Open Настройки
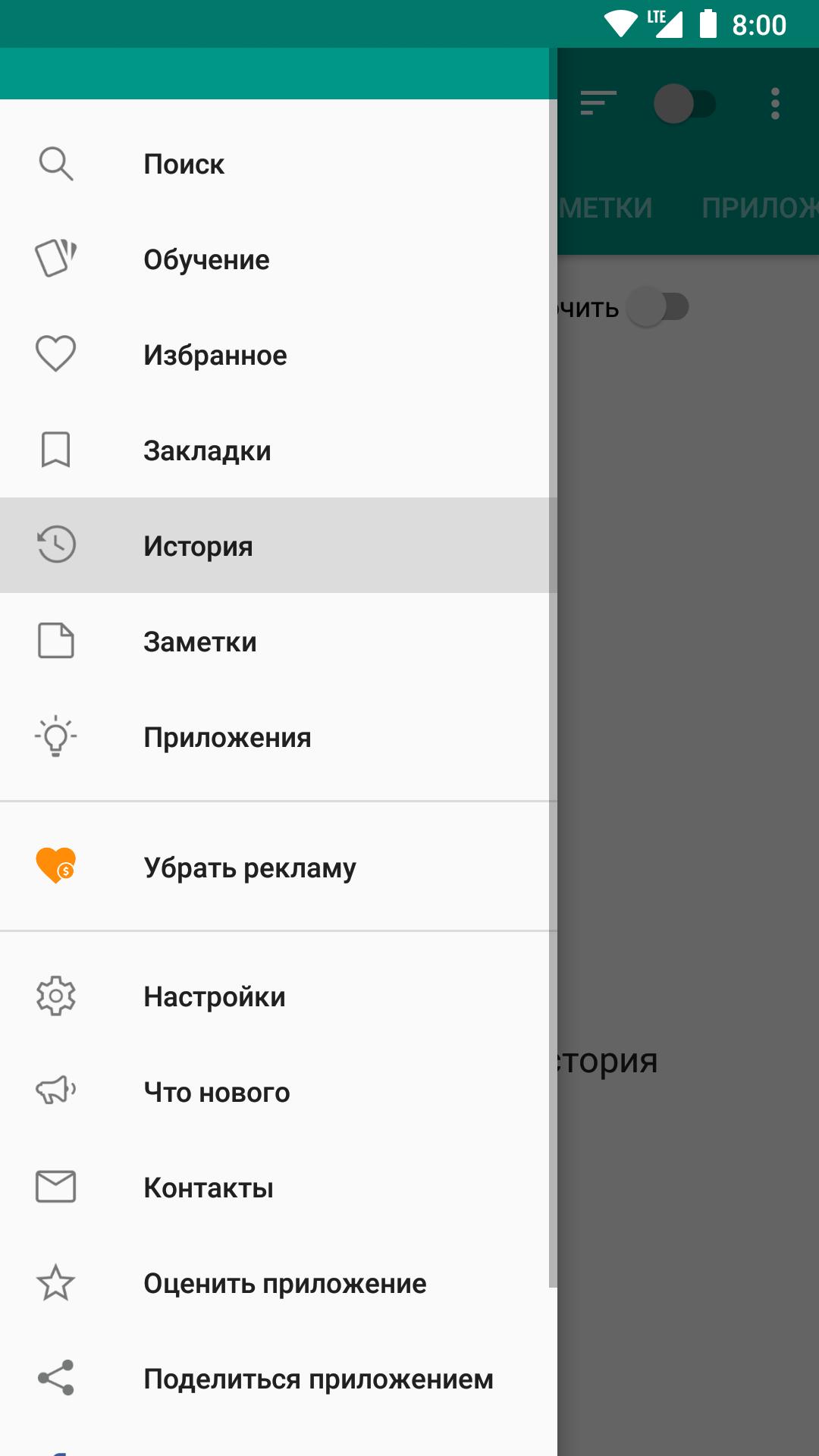Image resolution: width=819 pixels, height=1456 pixels. point(278,996)
